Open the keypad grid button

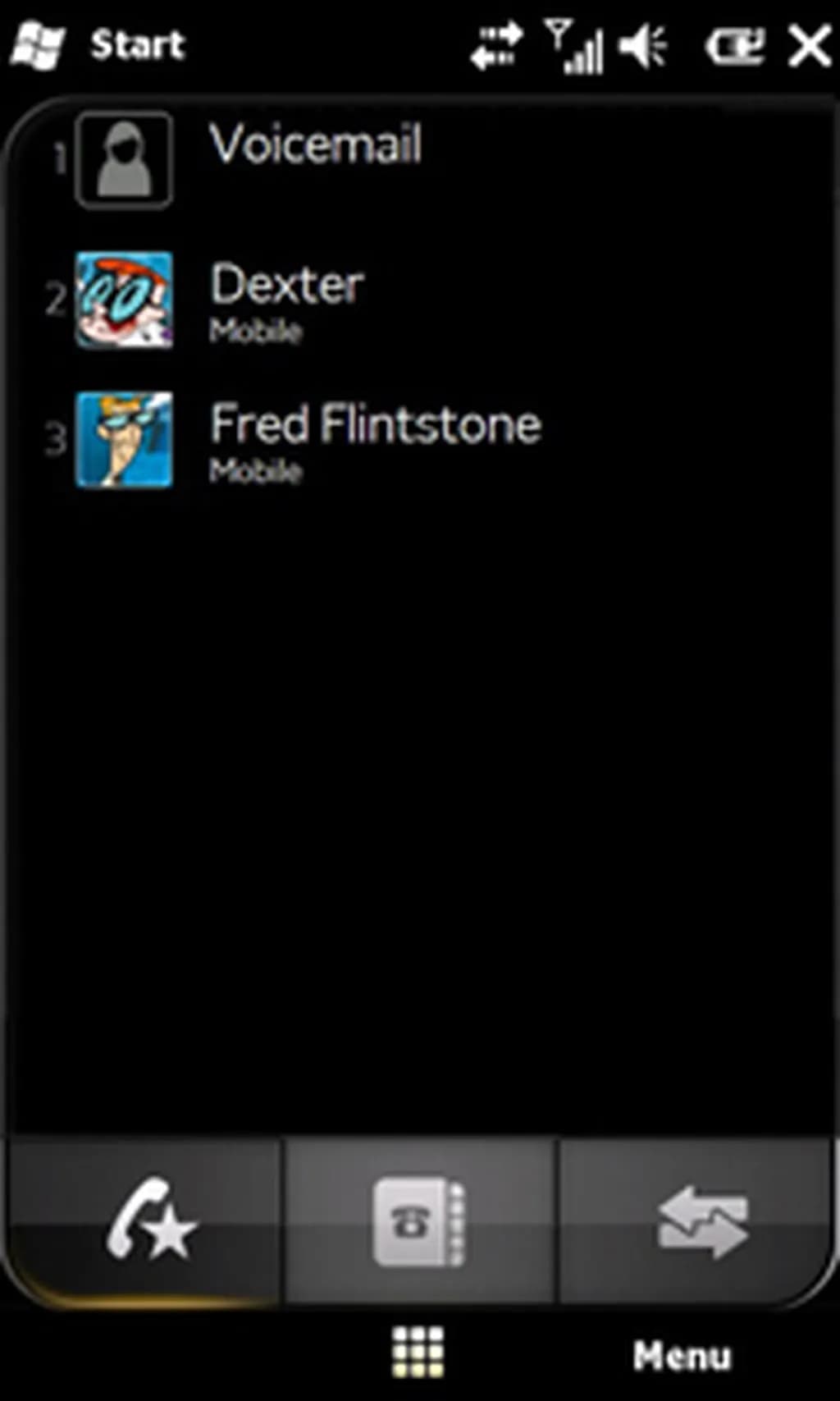(418, 1353)
